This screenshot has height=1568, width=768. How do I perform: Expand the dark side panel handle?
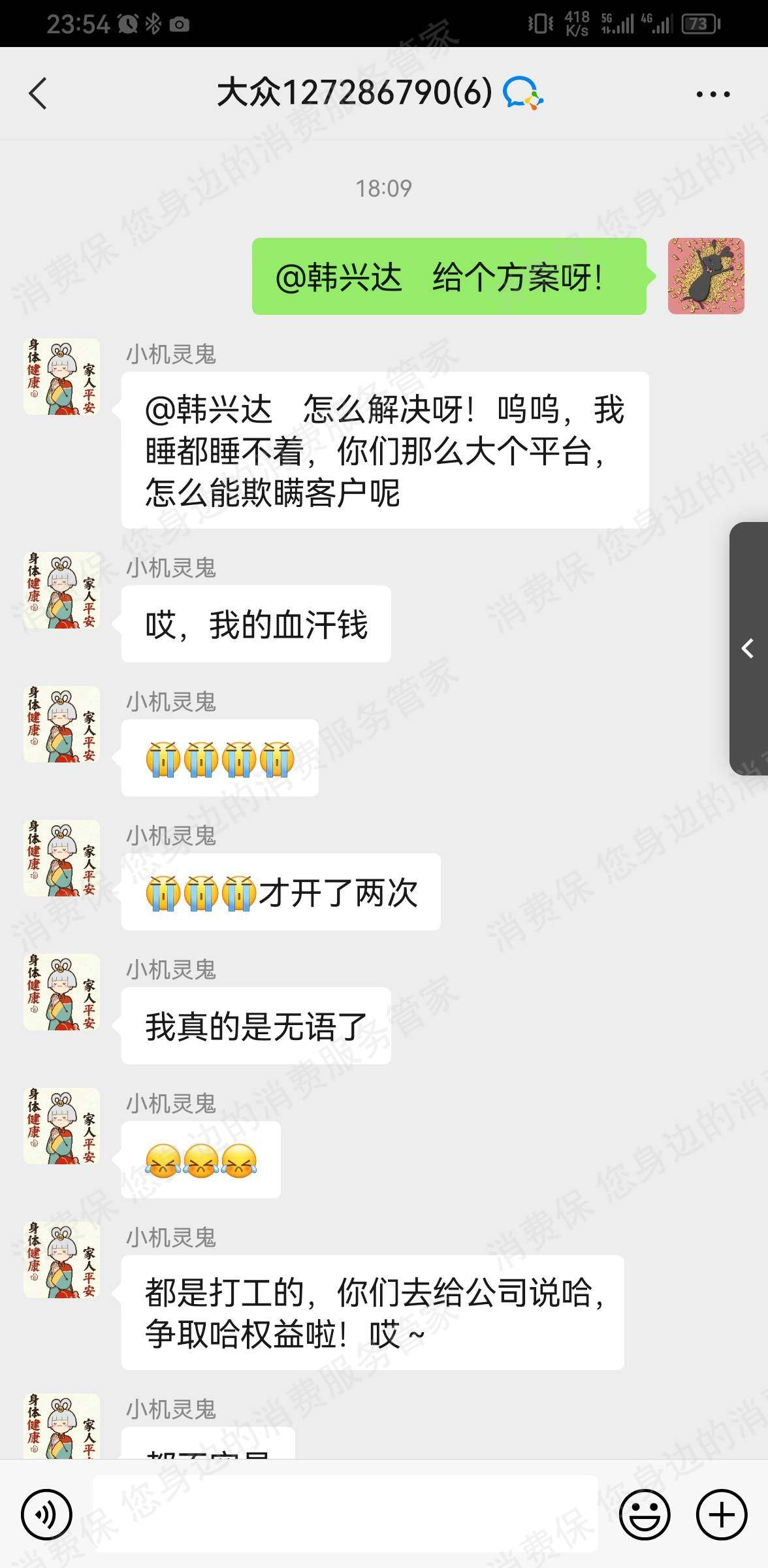(x=749, y=648)
